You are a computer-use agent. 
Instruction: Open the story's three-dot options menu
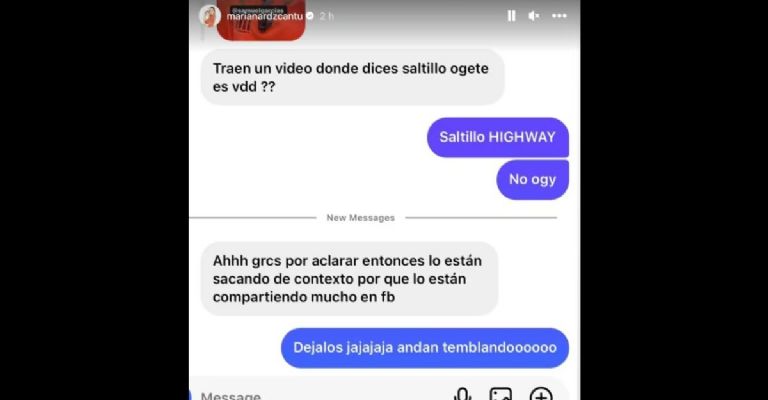coord(559,16)
